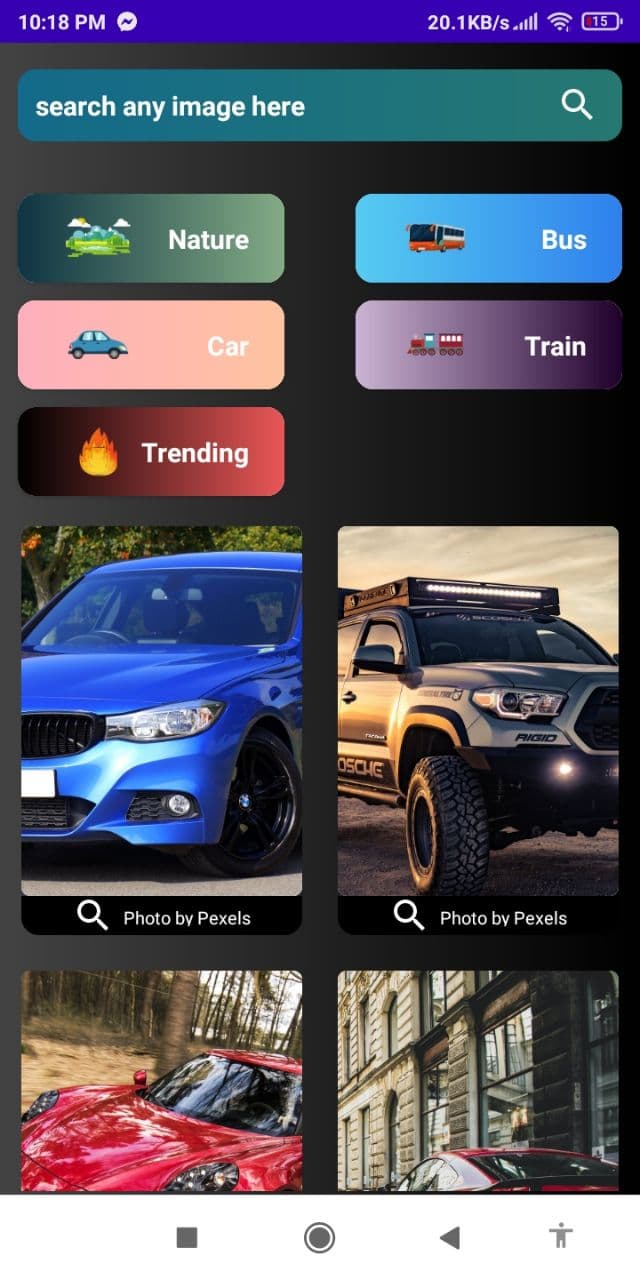This screenshot has height=1280, width=640.
Task: Tap the magnifier icon under the blue car photo
Action: (93, 915)
